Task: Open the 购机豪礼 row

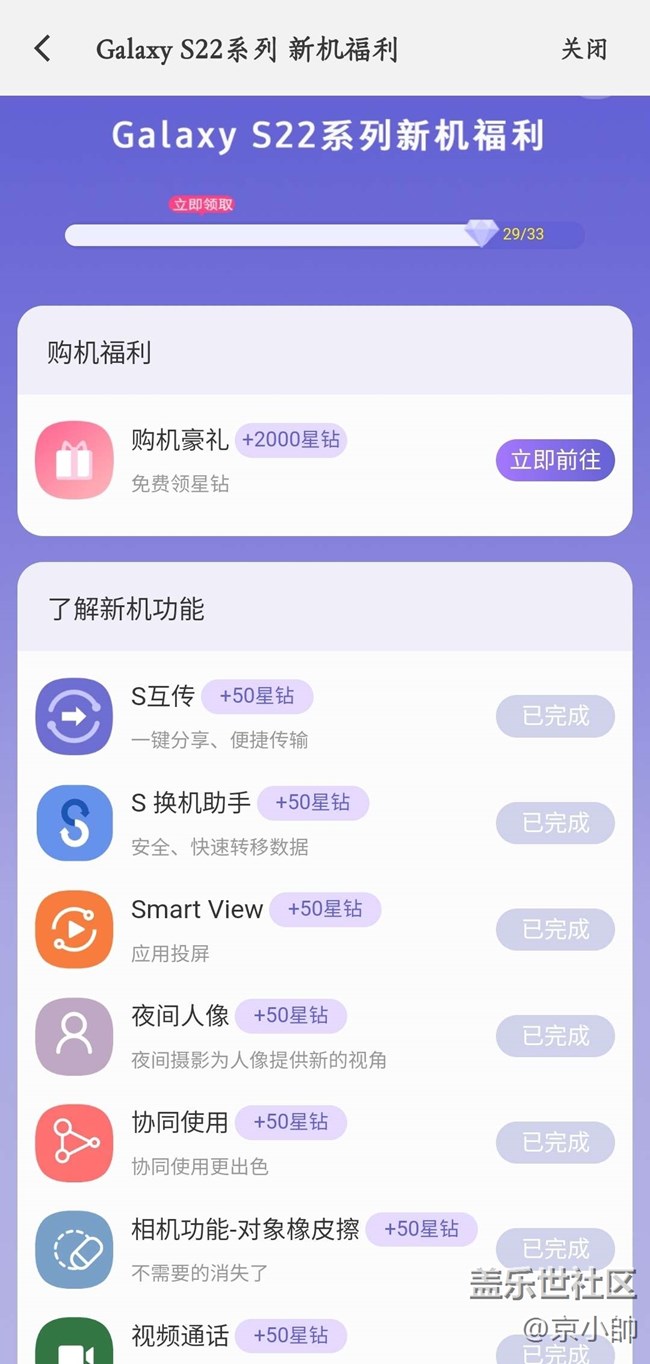Action: click(180, 440)
